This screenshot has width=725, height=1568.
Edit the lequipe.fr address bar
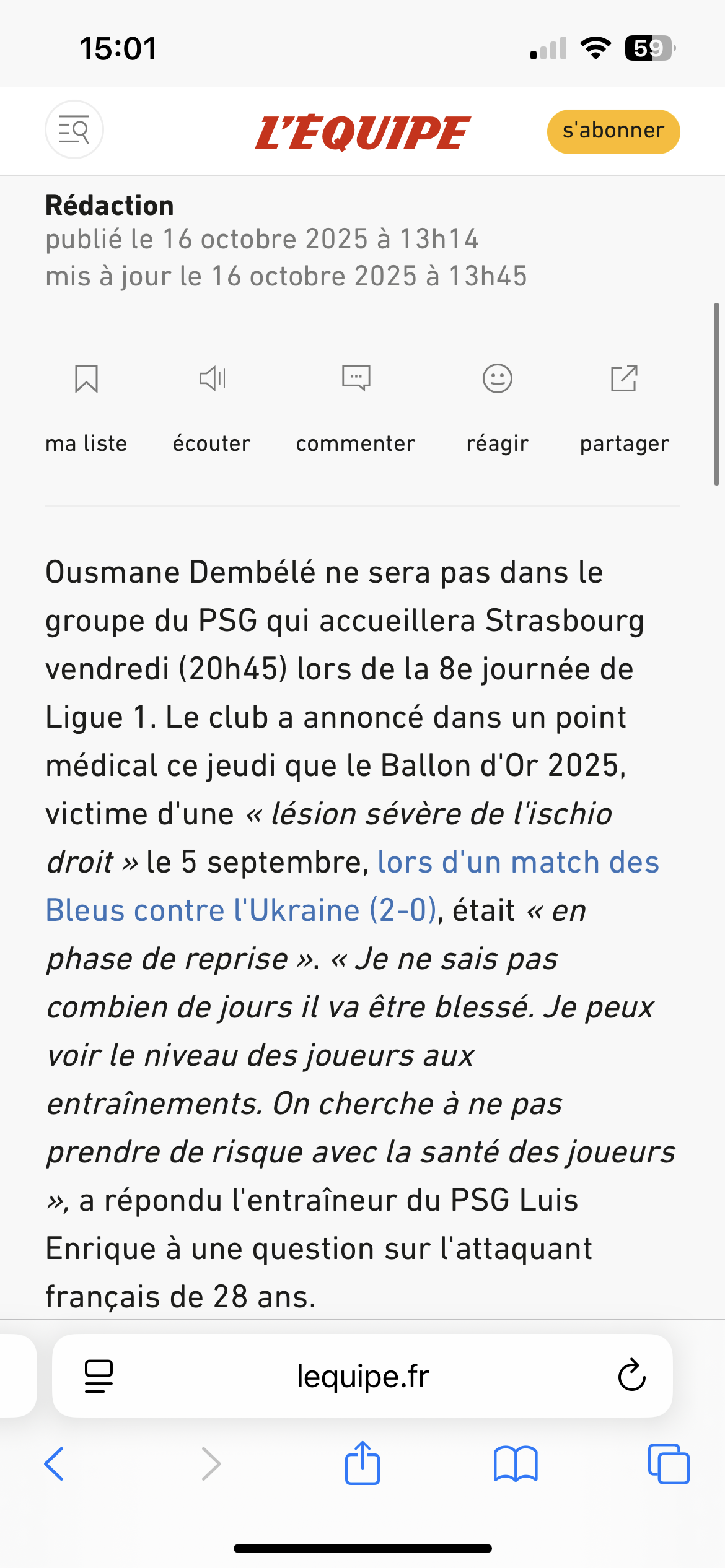[362, 1375]
